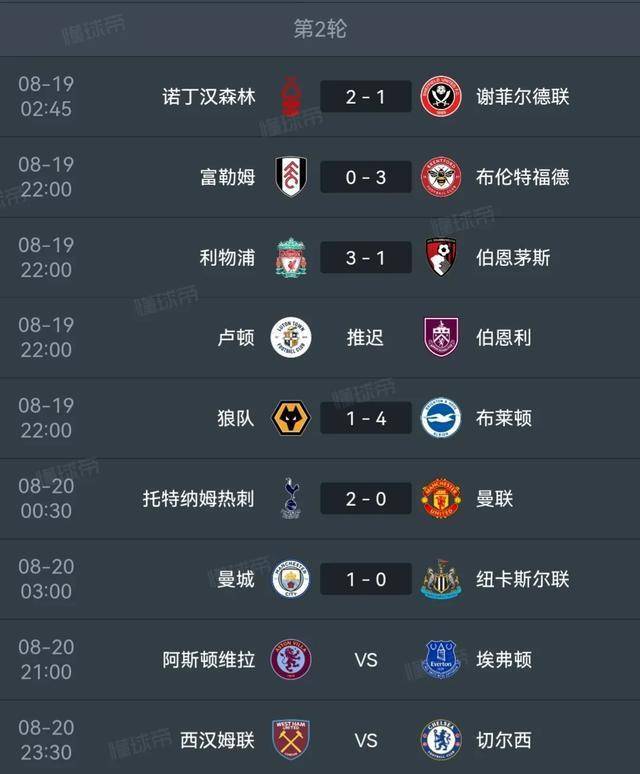Open the 托特纳姆热刺 vs 曼联 match
640x774 pixels.
click(365, 499)
